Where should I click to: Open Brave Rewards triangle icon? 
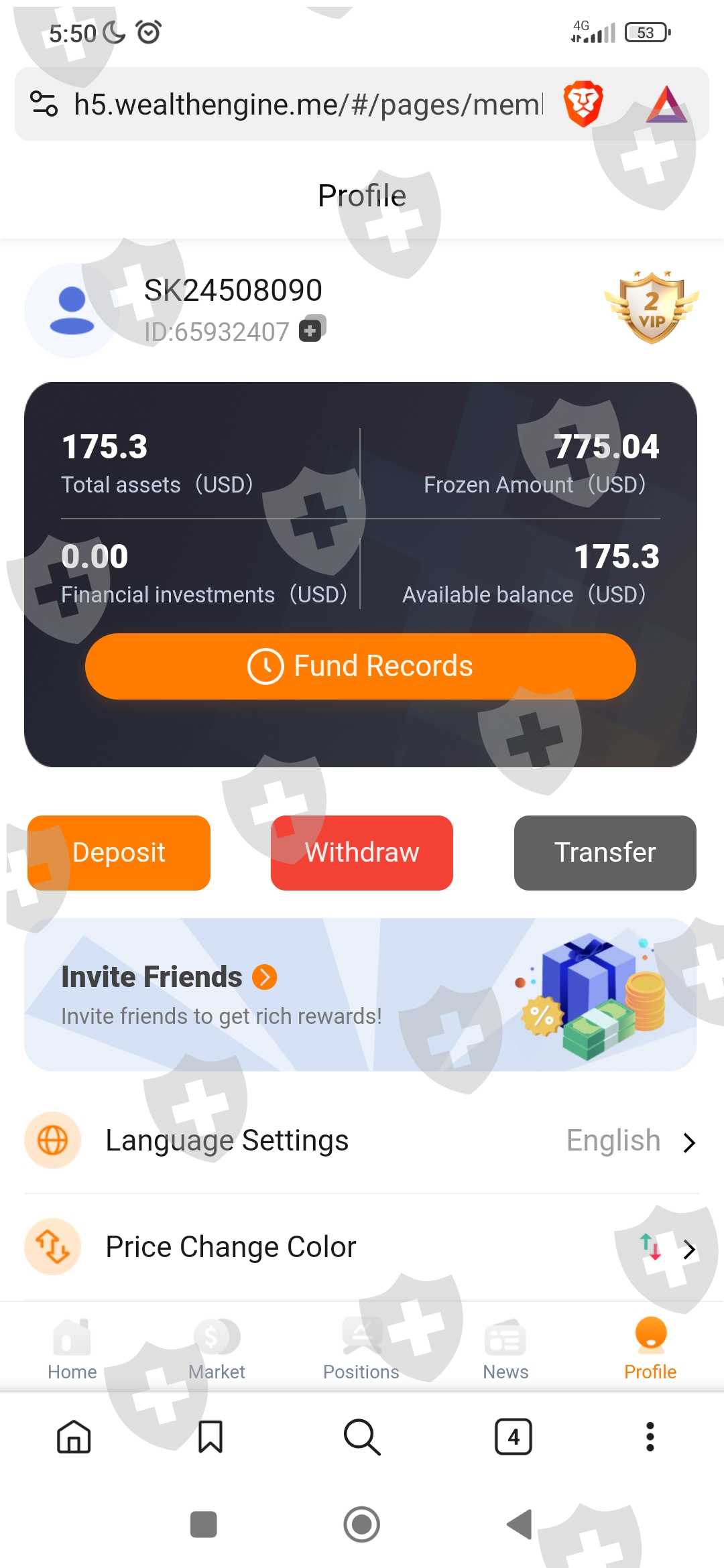pyautogui.click(x=667, y=105)
